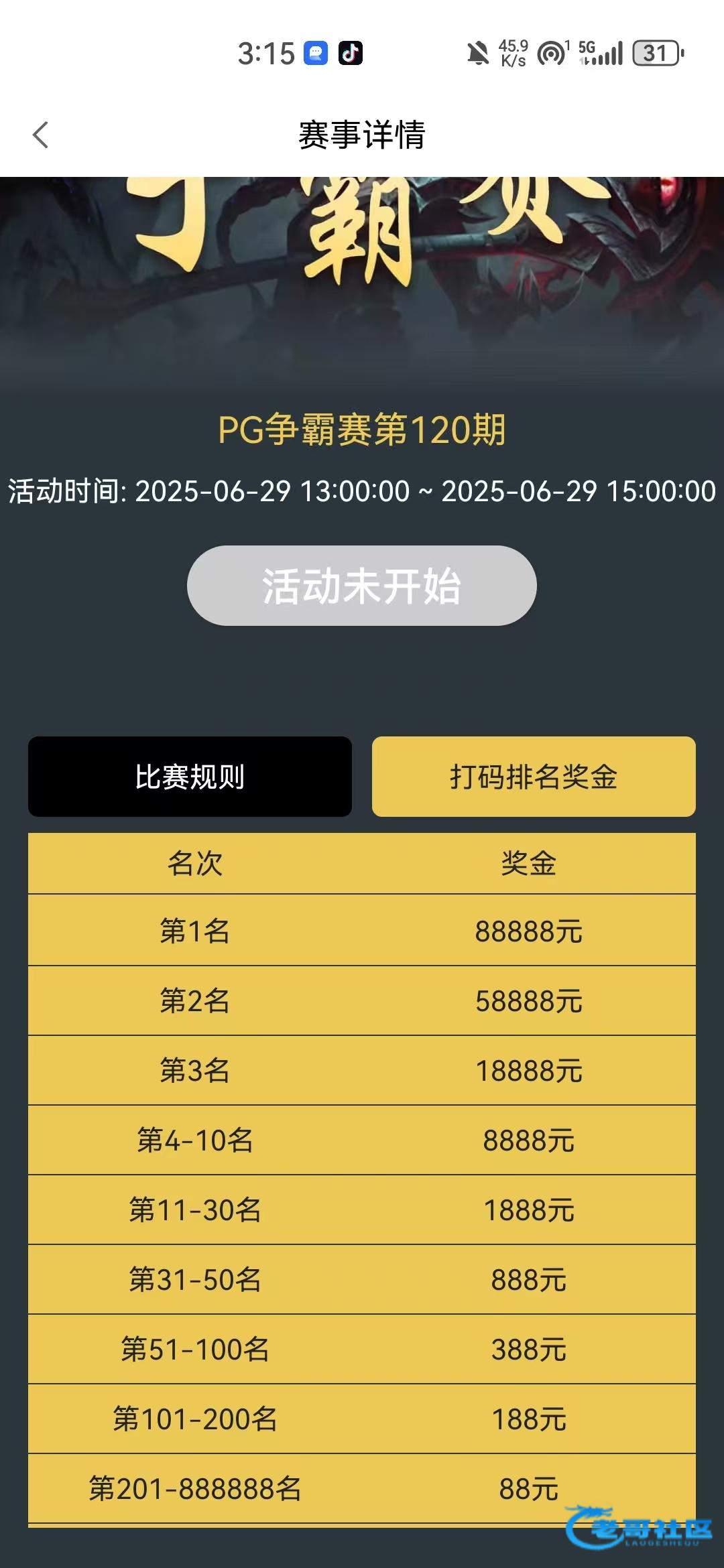
Task: Go back from the 赛事详情 page
Action: (x=40, y=135)
